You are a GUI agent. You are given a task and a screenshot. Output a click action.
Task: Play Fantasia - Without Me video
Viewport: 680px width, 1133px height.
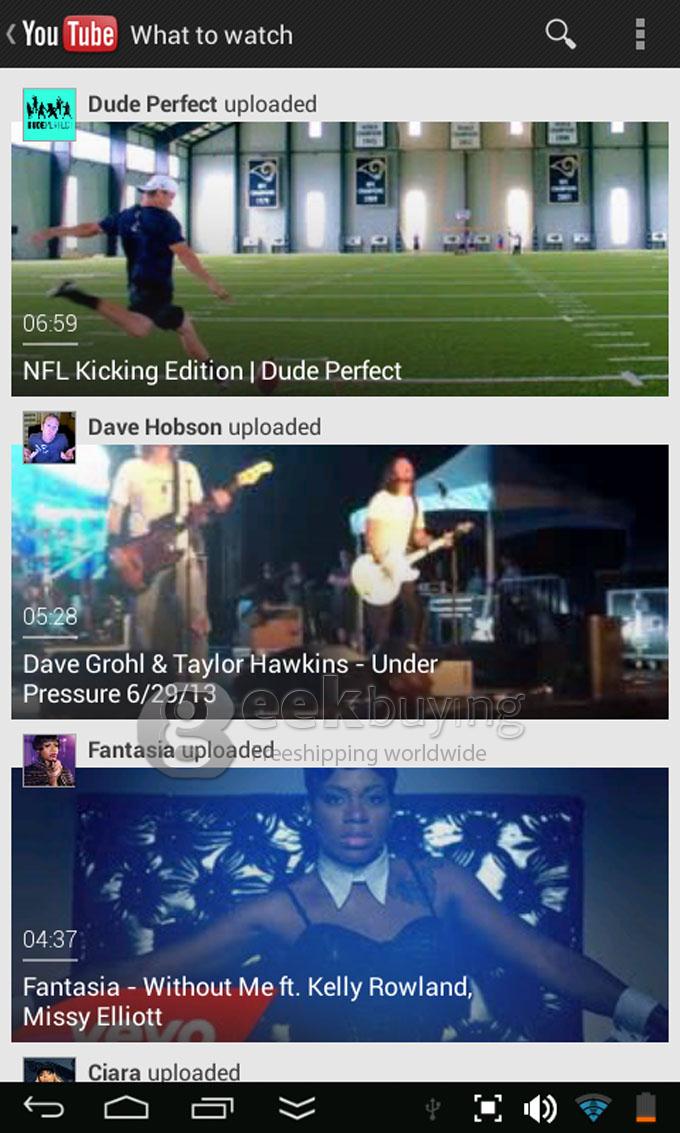point(340,905)
